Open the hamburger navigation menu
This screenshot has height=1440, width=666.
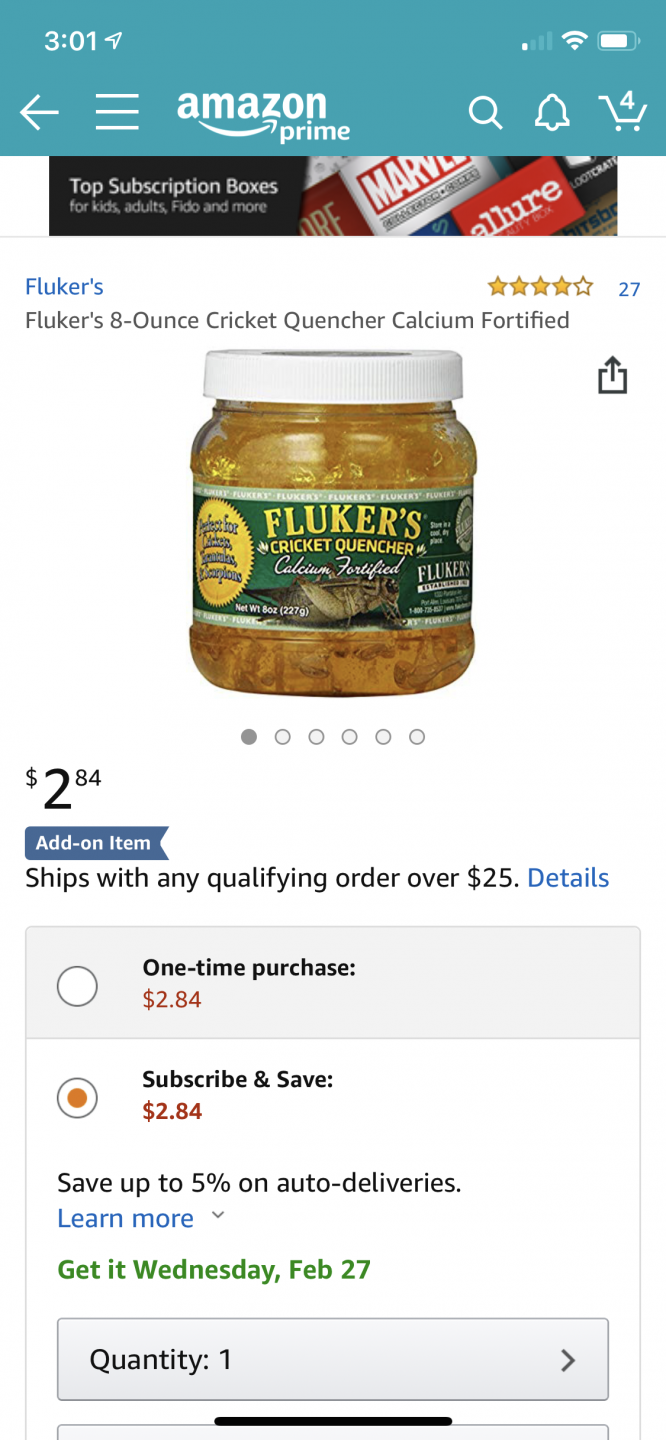pos(117,112)
